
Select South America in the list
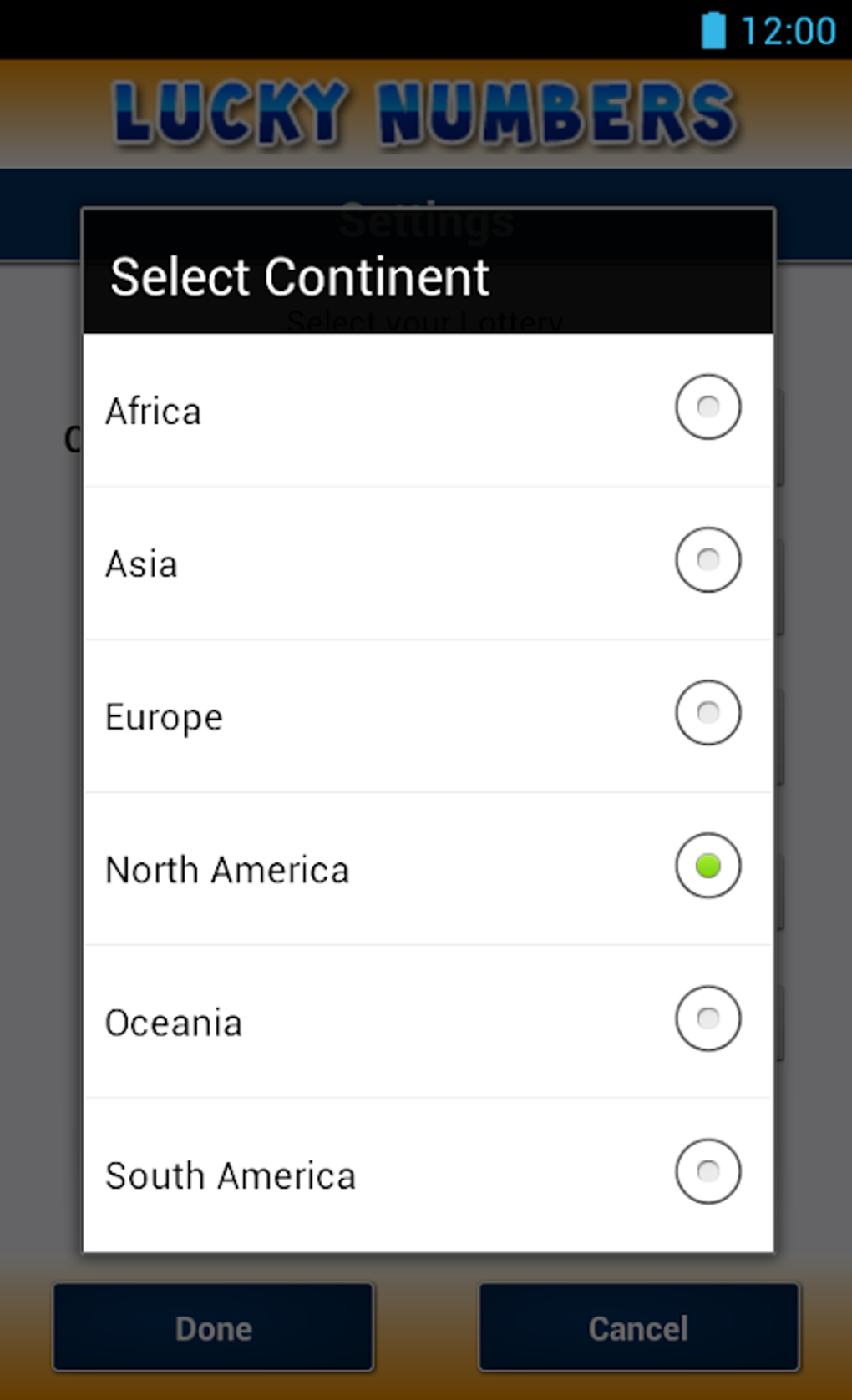pos(428,1175)
